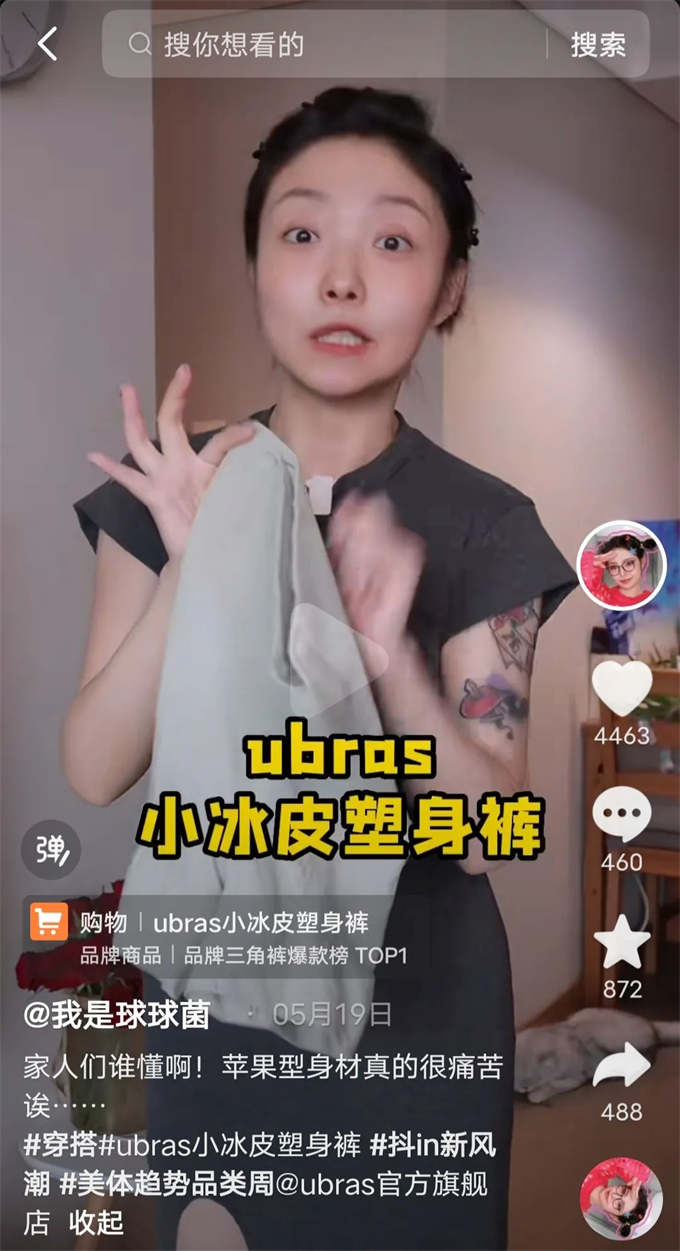Like this video with the heart

[621, 688]
